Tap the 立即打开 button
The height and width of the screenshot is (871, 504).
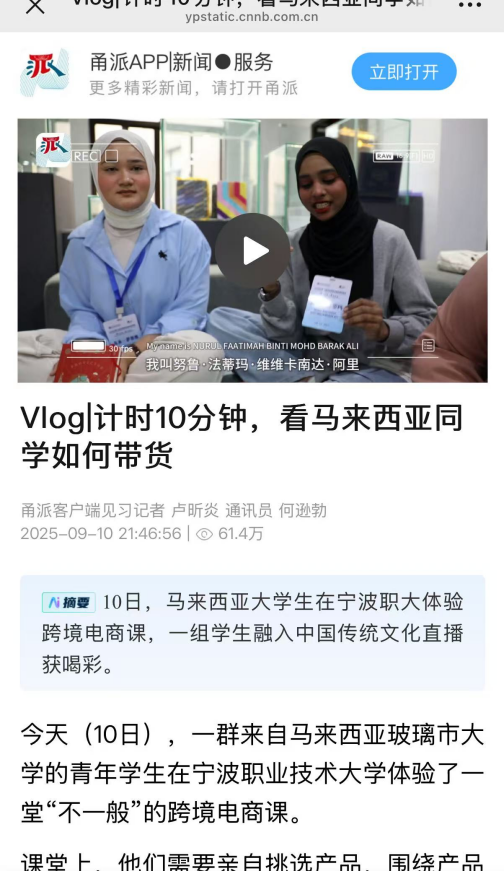pyautogui.click(x=404, y=72)
